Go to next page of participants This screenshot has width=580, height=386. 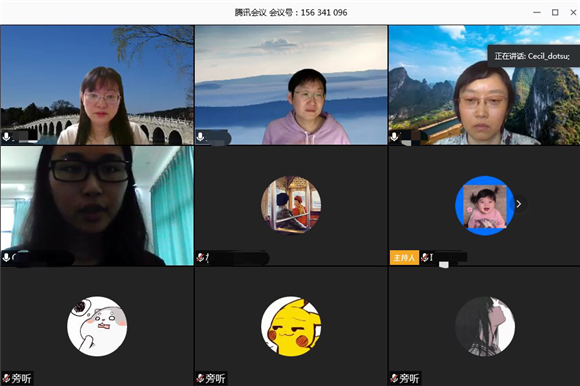[519, 204]
